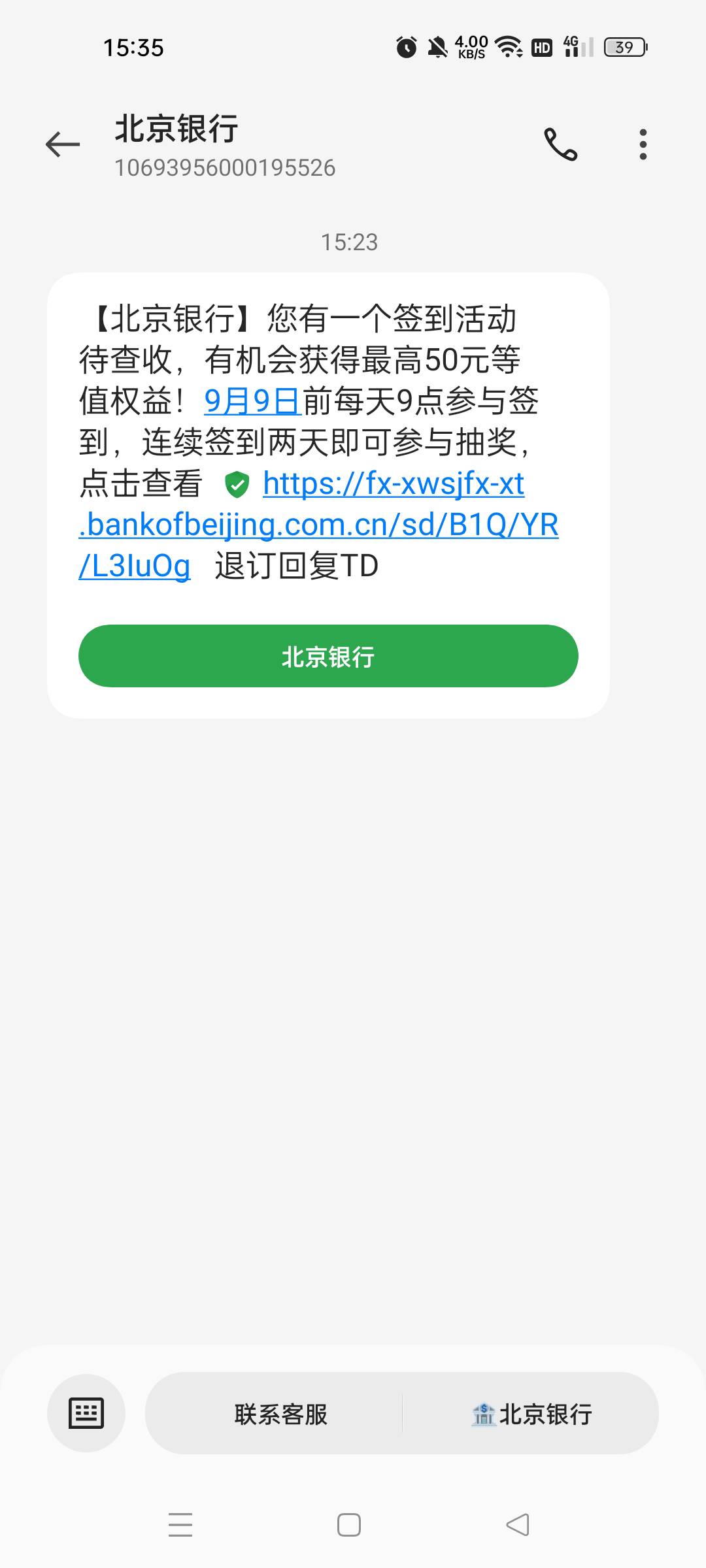Call 北京银行 via the phone icon
The image size is (706, 1568).
561,144
